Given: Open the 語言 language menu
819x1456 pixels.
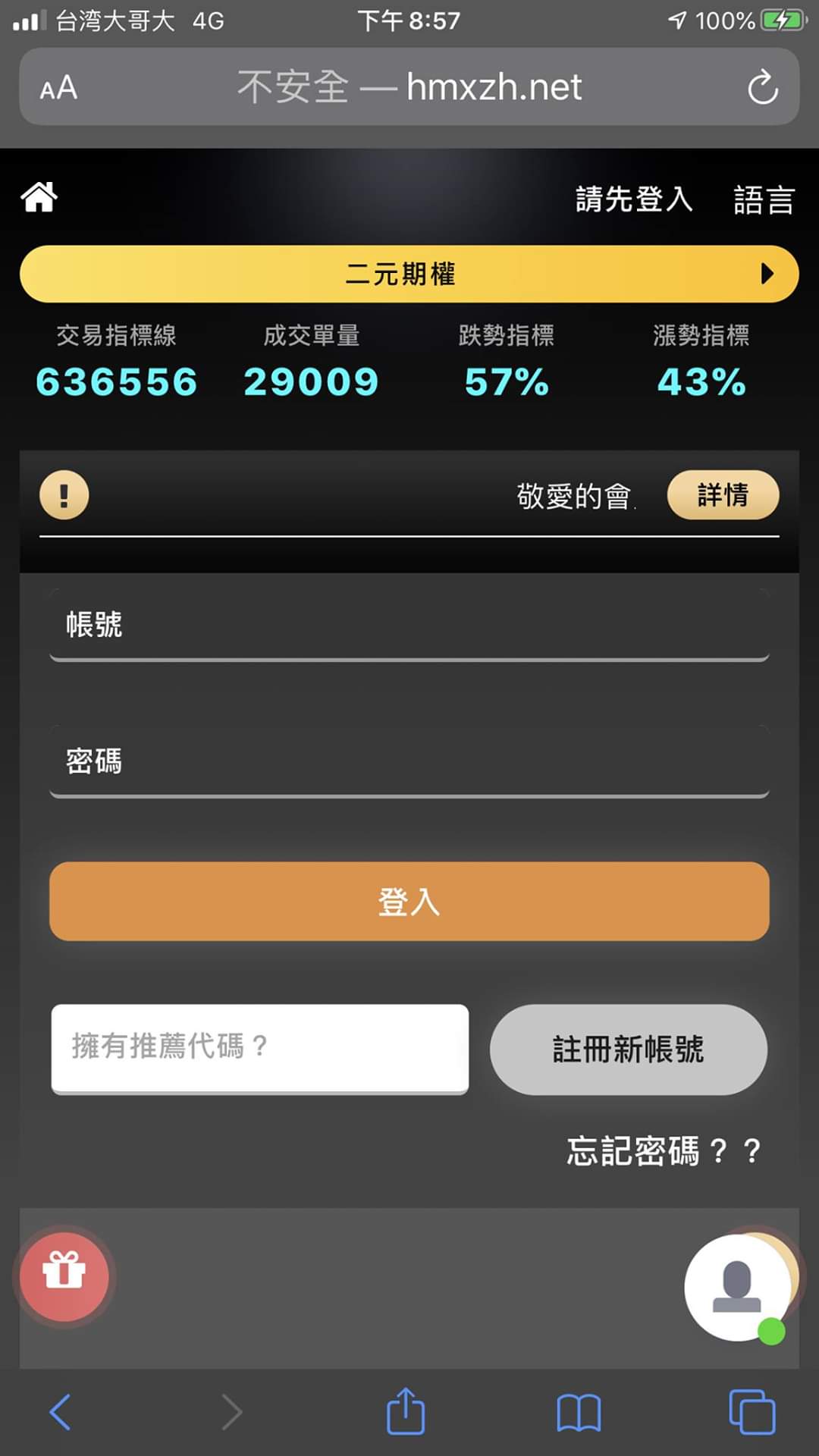Looking at the screenshot, I should point(763,201).
